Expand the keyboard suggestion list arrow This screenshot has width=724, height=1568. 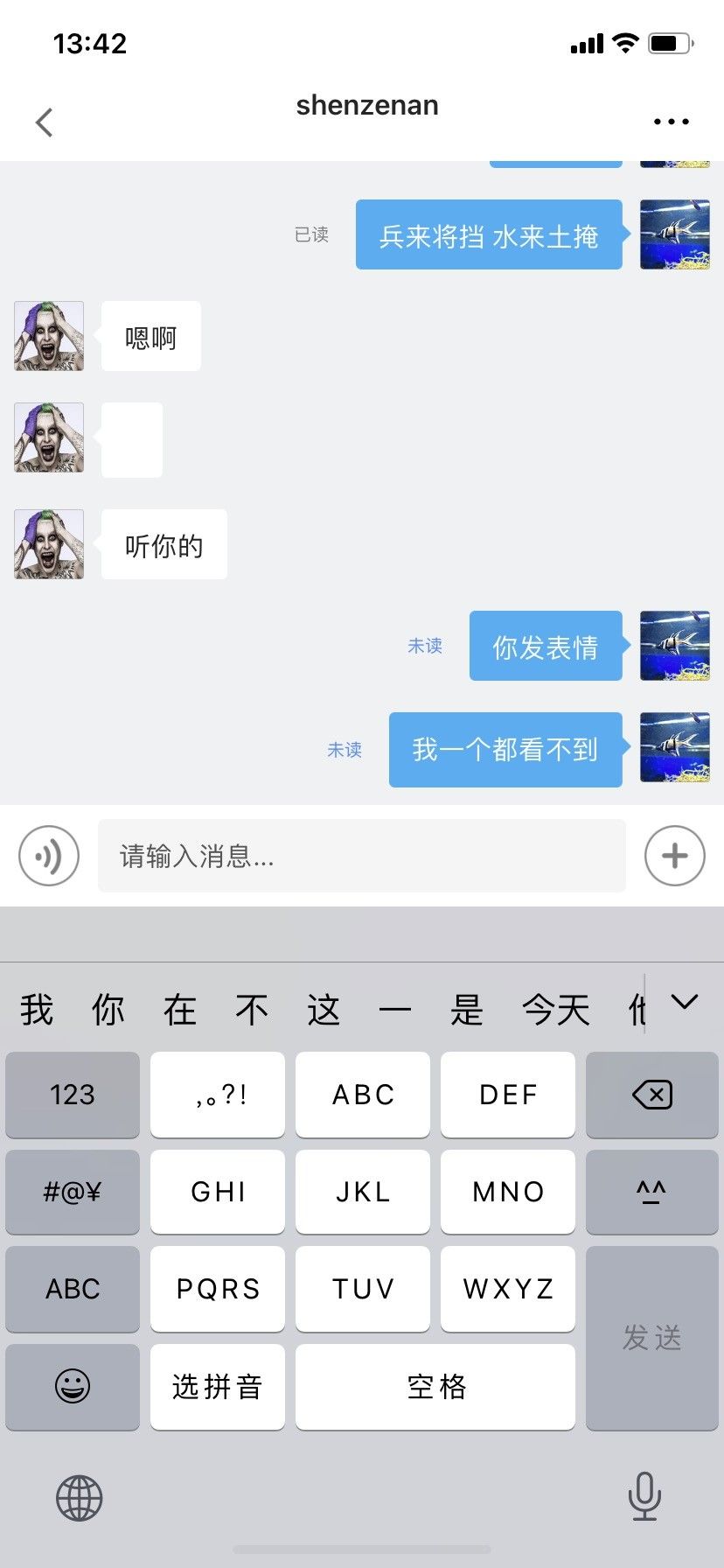coord(685,1002)
